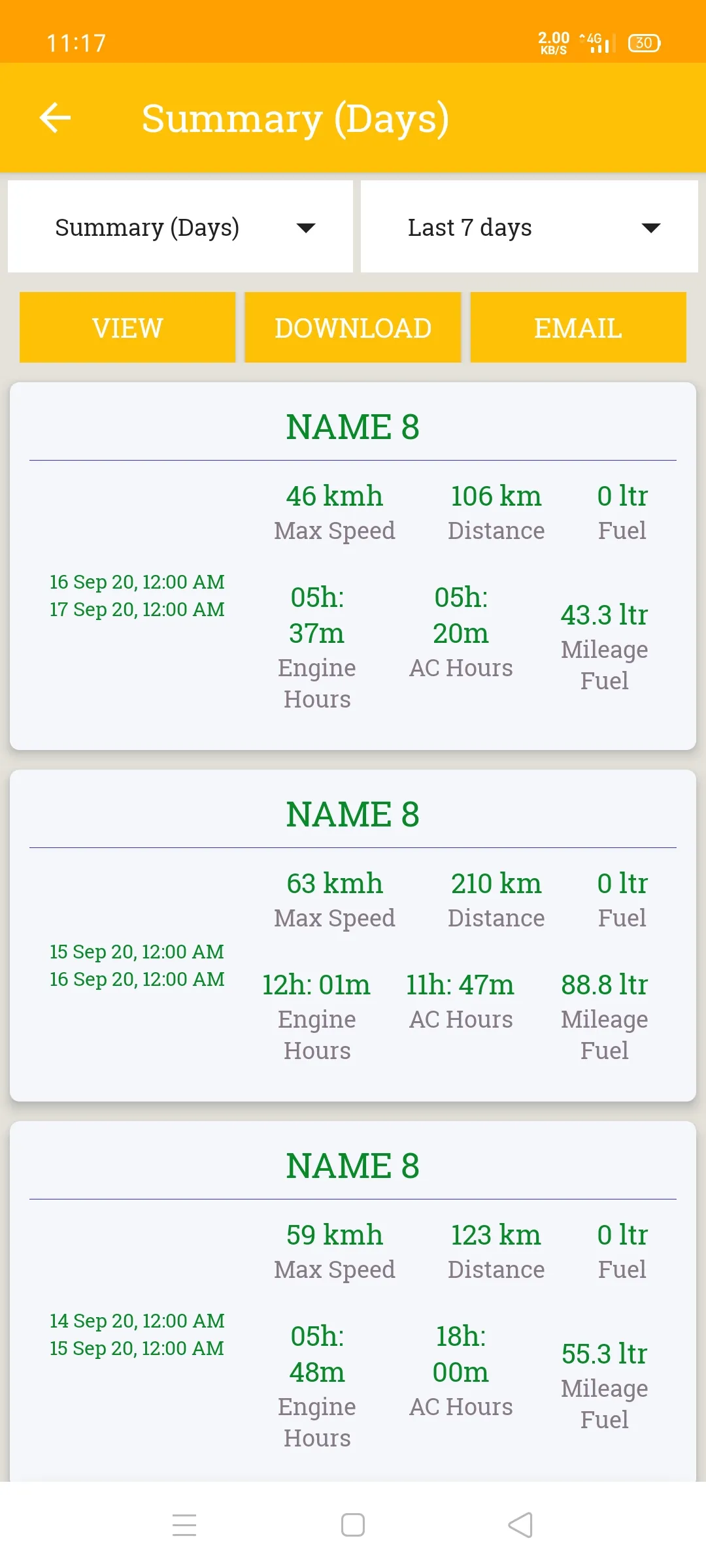This screenshot has width=706, height=1568.
Task: Select the NAME 8 heading of the first card
Action: point(353,426)
